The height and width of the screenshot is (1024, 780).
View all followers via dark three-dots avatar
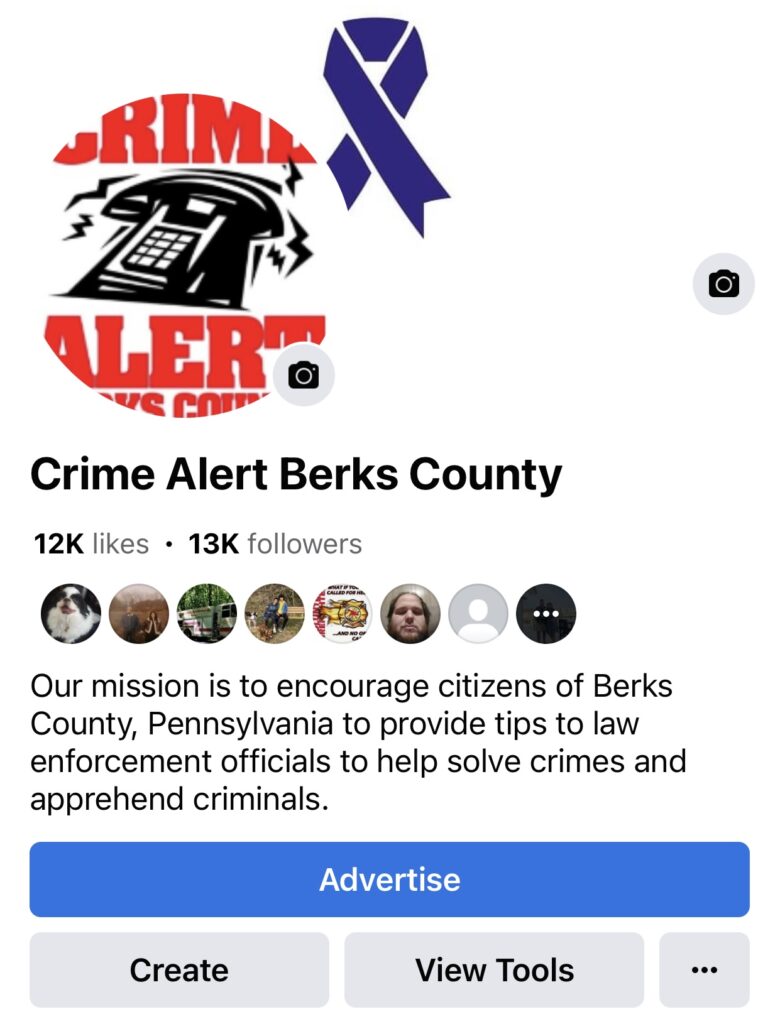[x=545, y=613]
